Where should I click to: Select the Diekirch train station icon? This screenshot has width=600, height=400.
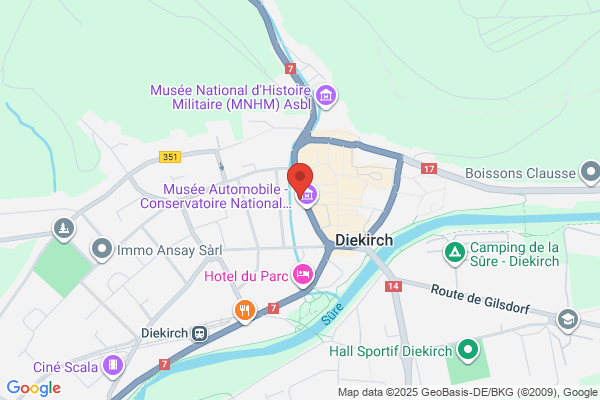200,333
